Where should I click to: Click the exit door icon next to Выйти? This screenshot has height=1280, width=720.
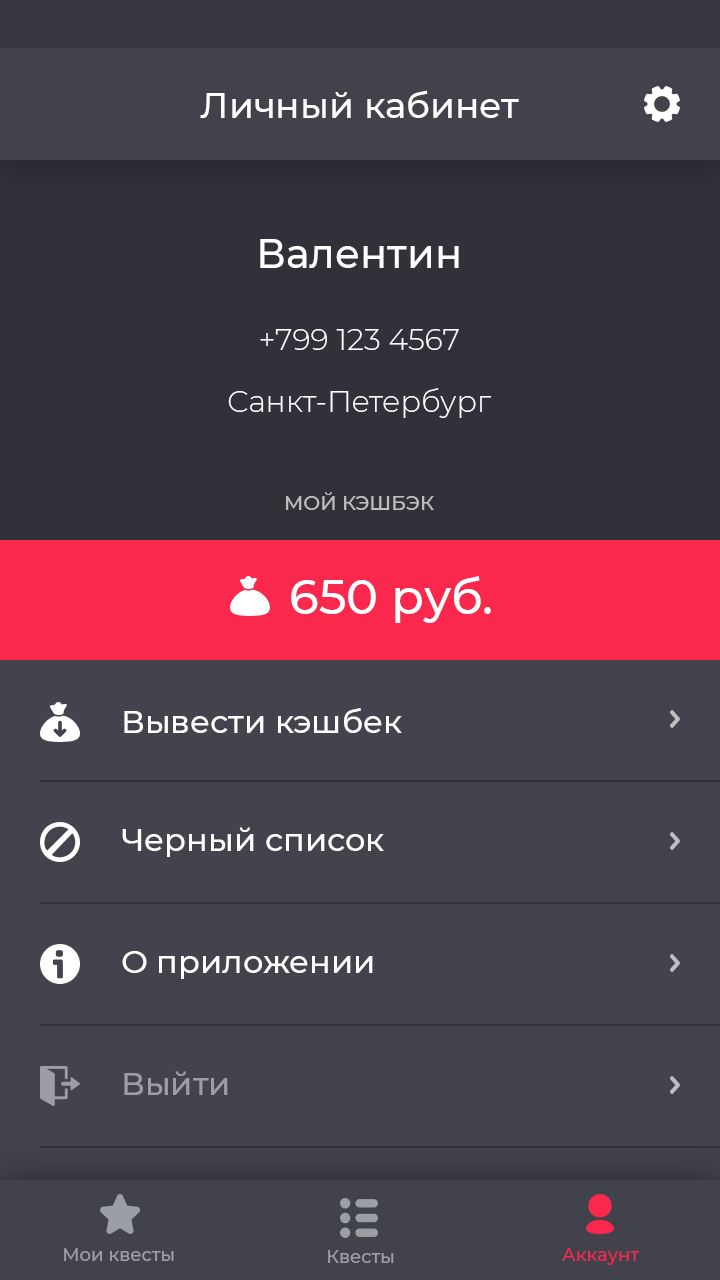[60, 1085]
